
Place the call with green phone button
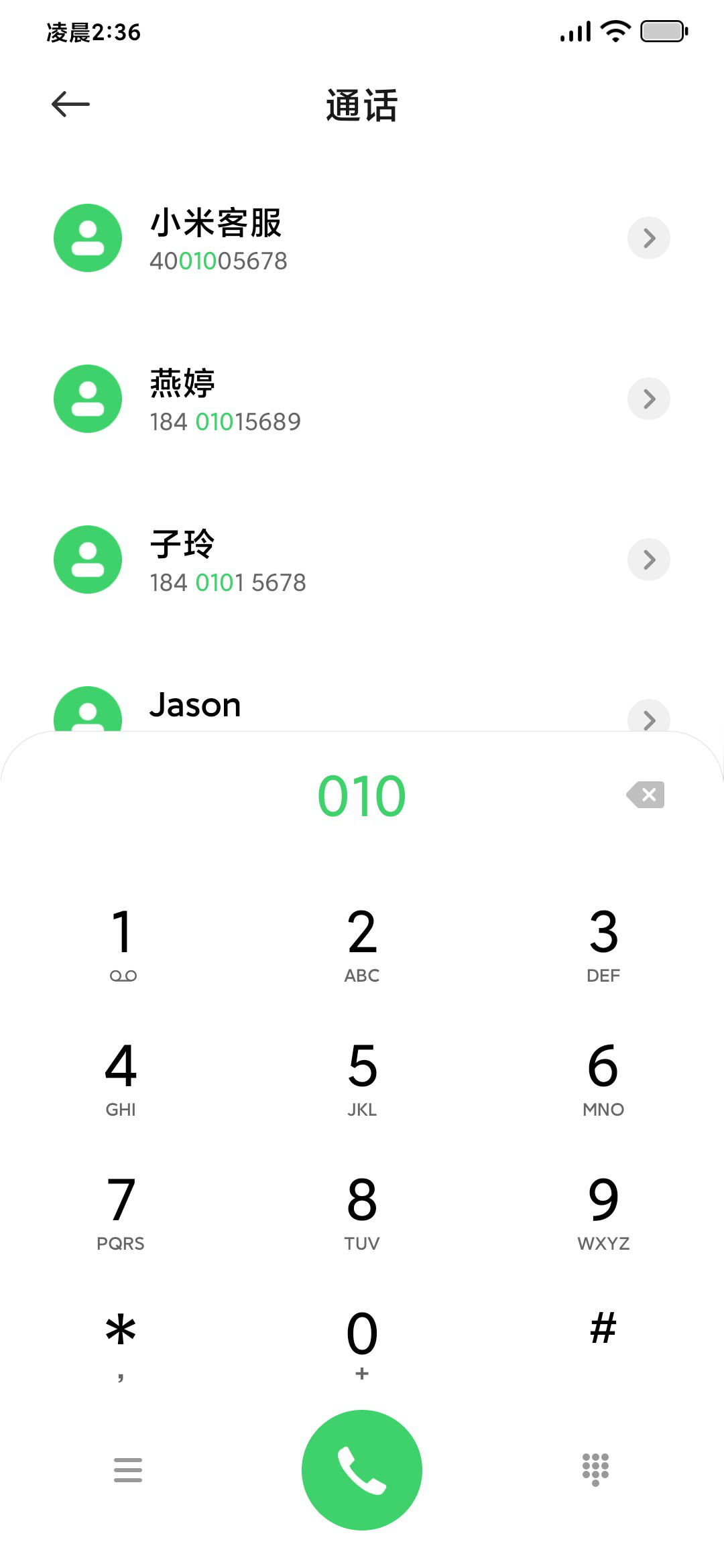click(x=362, y=1470)
